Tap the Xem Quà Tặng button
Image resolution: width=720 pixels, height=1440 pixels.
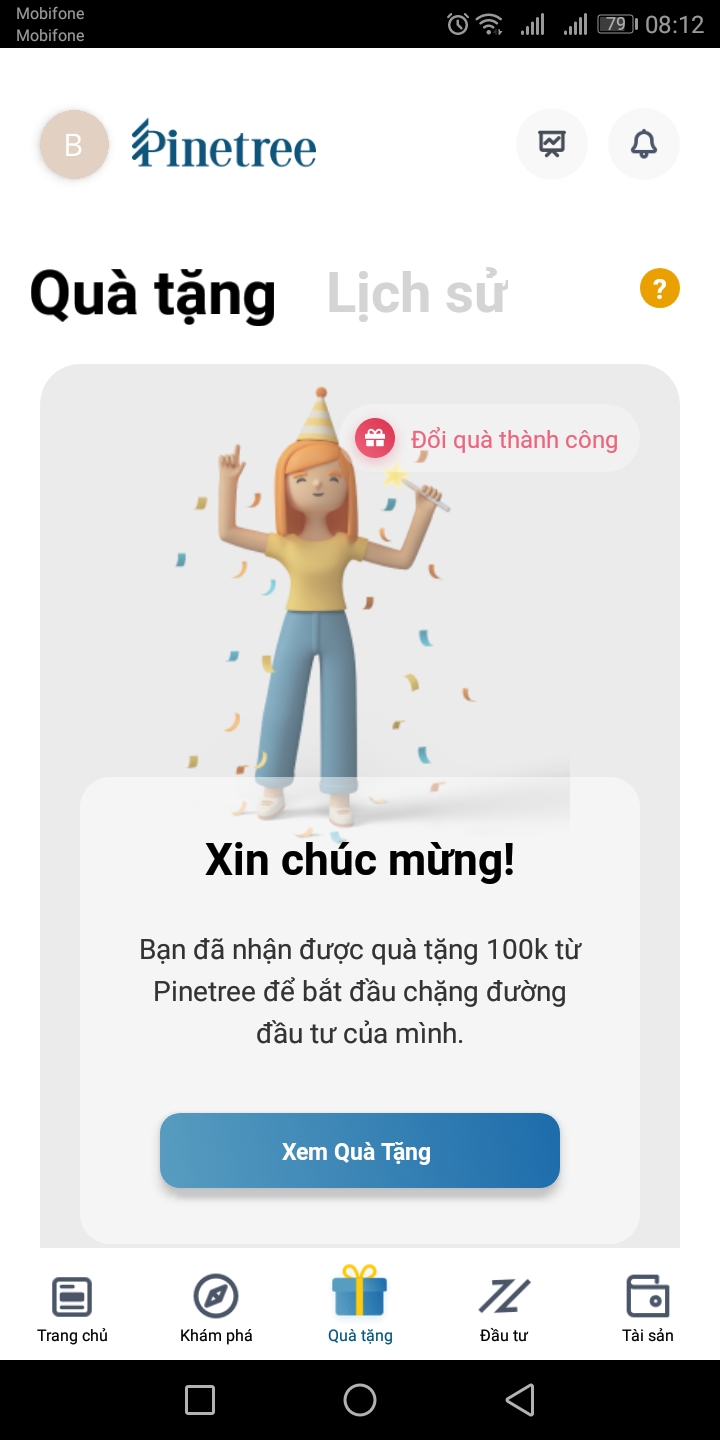pos(359,1151)
